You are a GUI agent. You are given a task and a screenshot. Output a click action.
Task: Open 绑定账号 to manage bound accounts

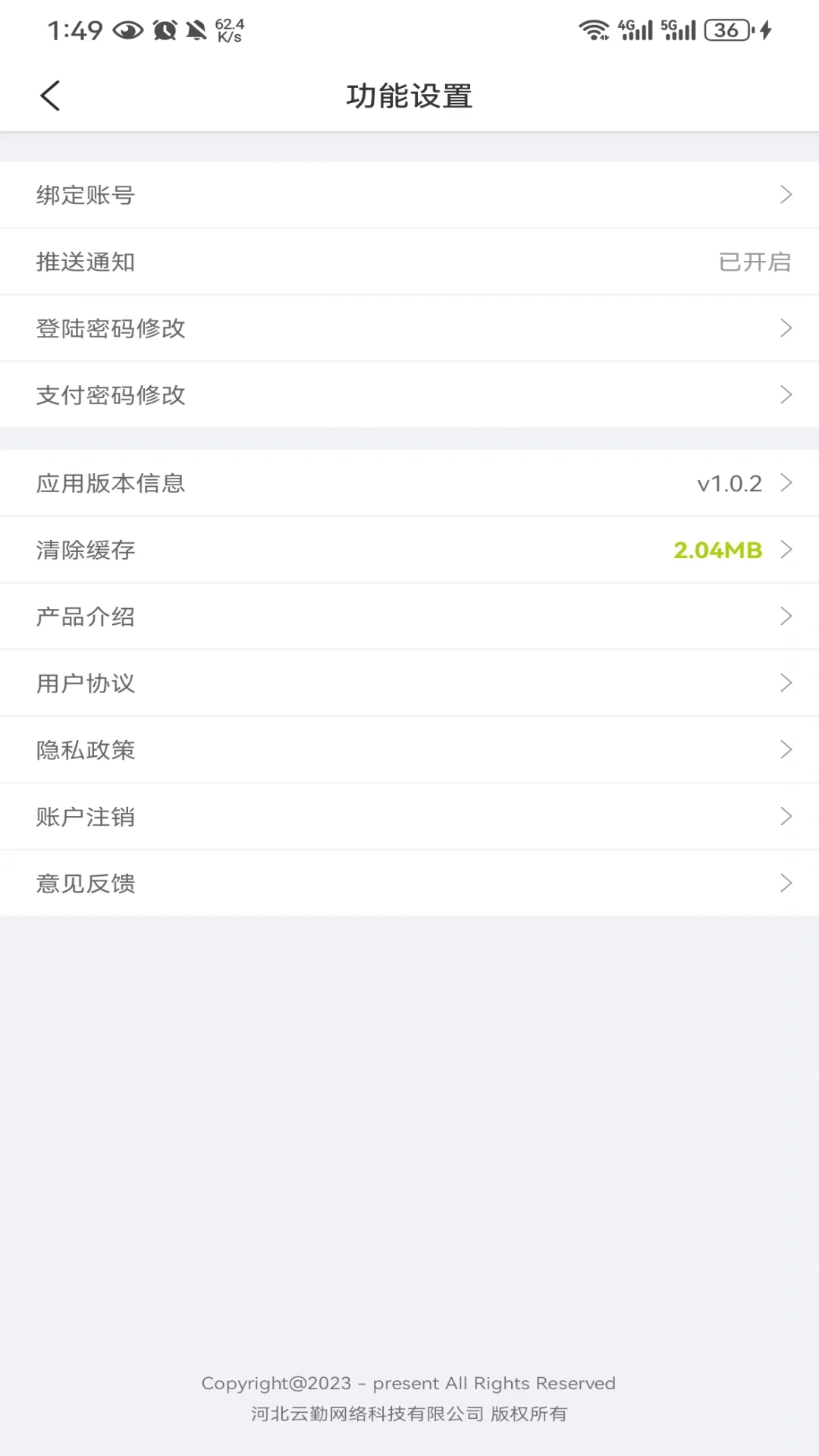[x=409, y=194]
